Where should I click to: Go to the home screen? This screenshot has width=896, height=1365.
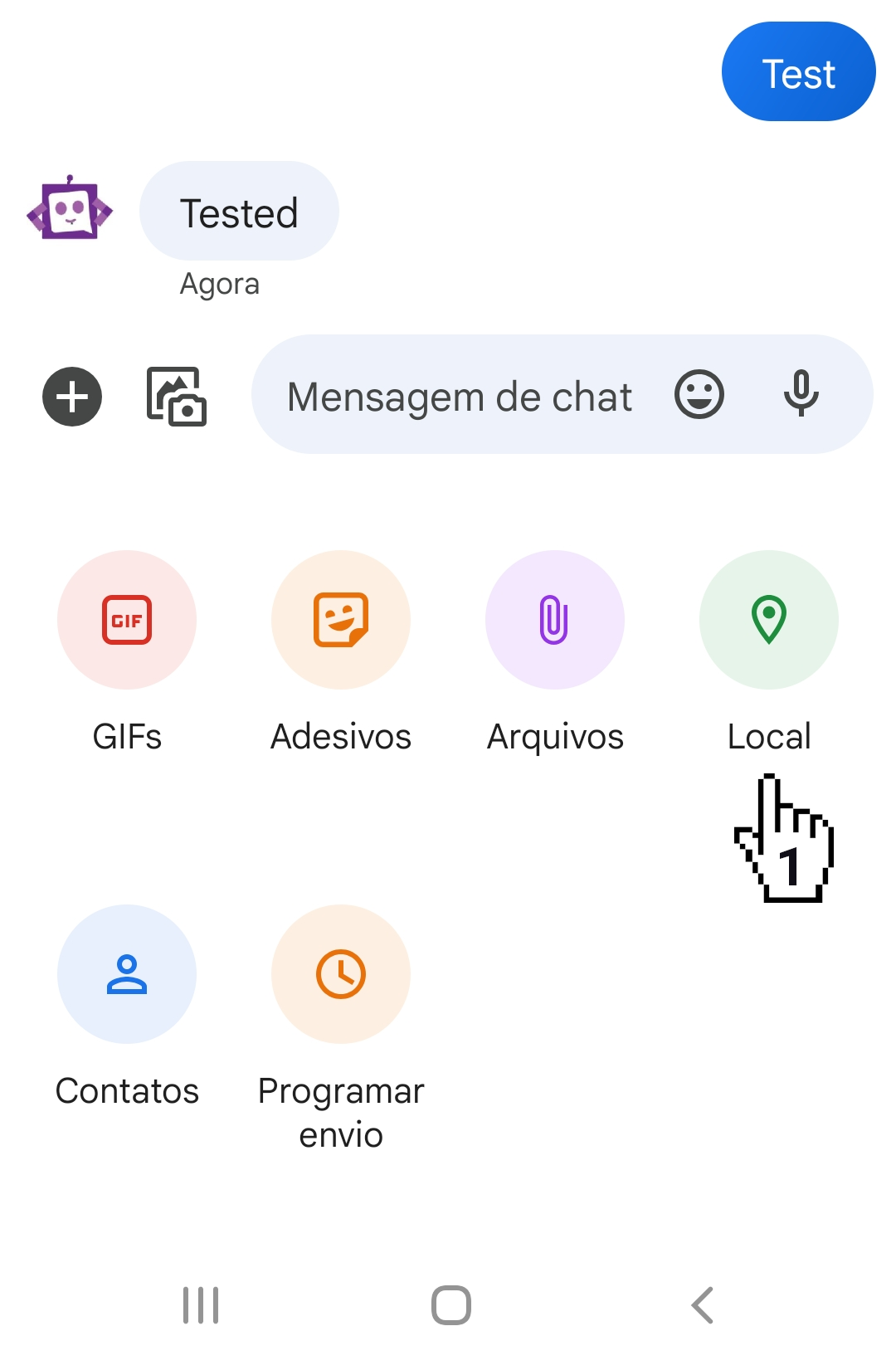[451, 1305]
